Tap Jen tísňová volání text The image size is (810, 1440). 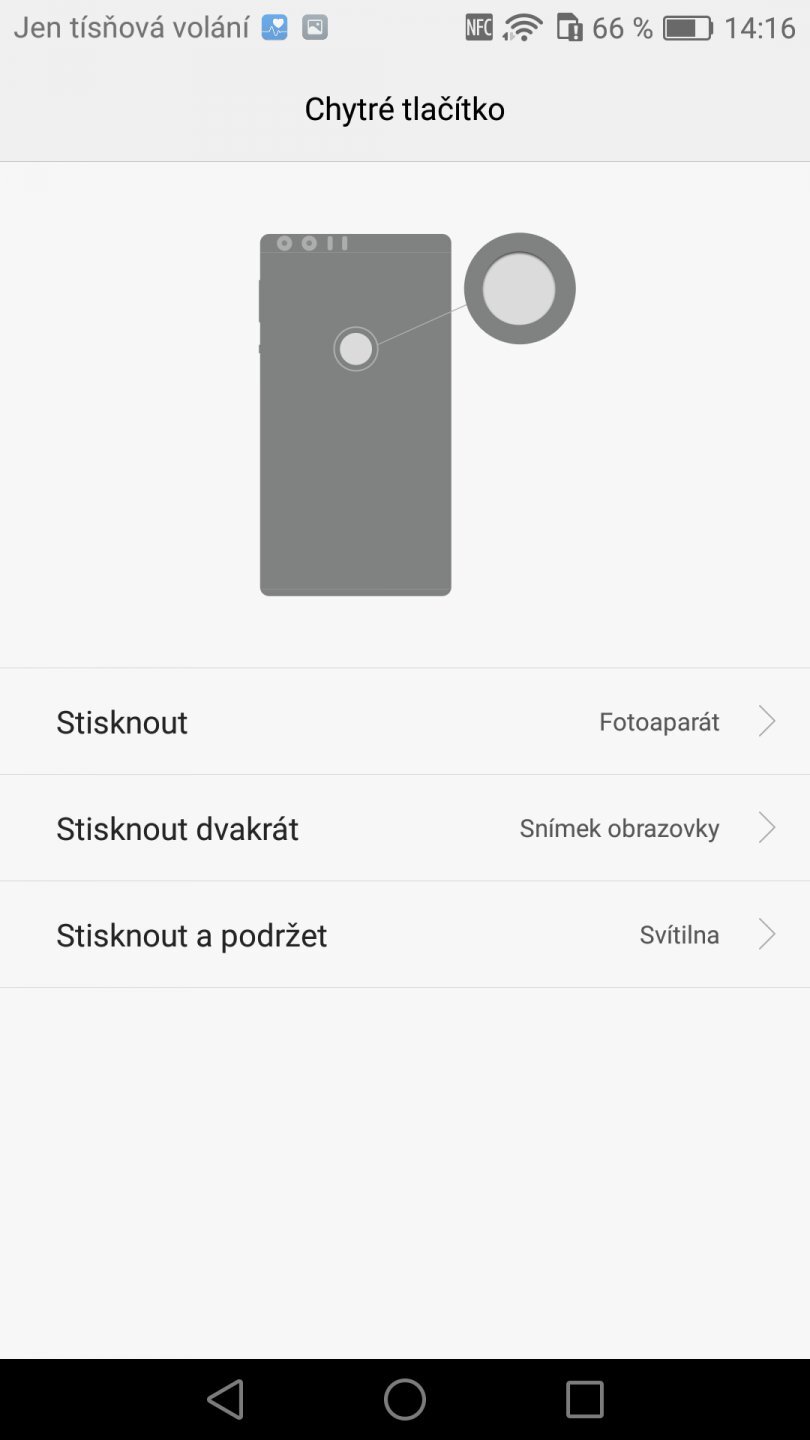[128, 27]
